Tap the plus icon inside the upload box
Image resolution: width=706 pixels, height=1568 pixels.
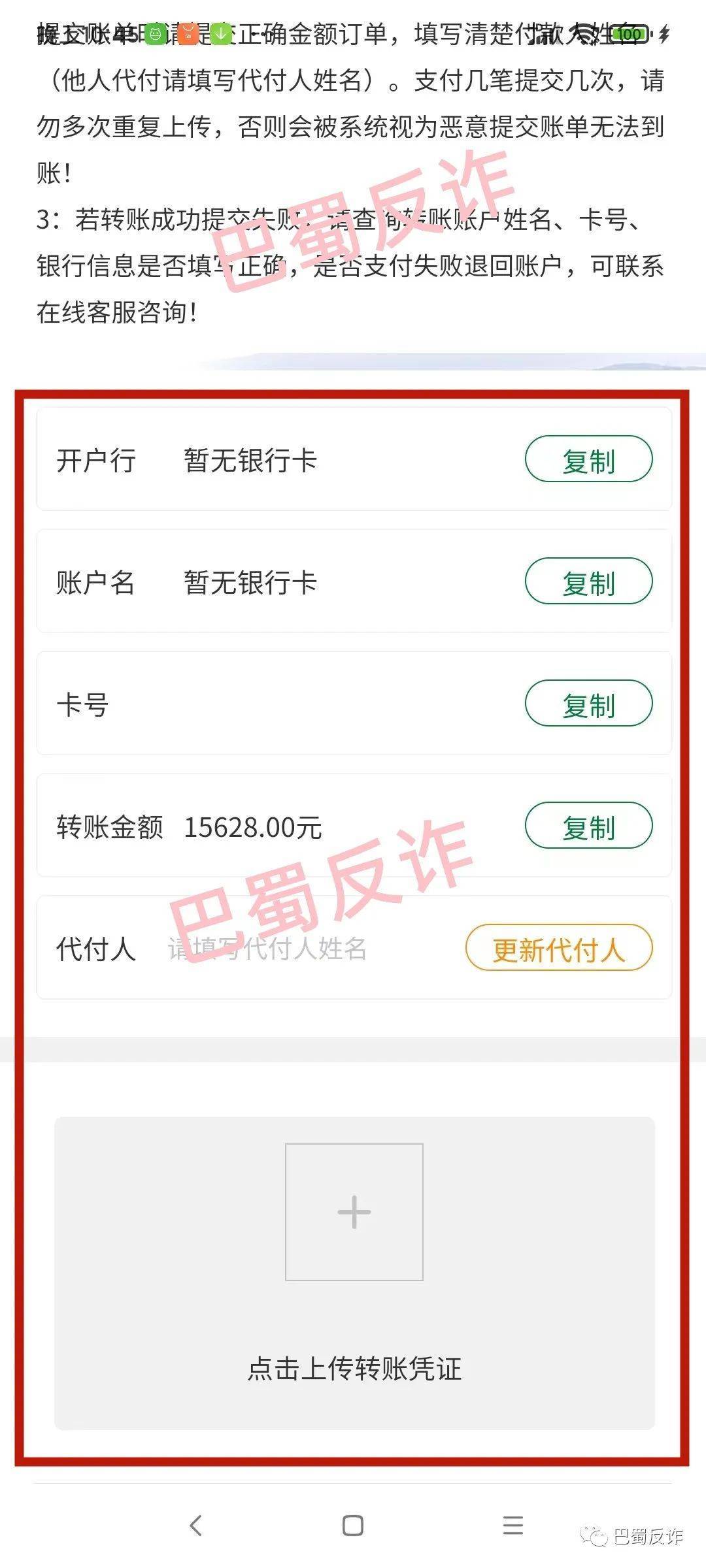tap(353, 1212)
